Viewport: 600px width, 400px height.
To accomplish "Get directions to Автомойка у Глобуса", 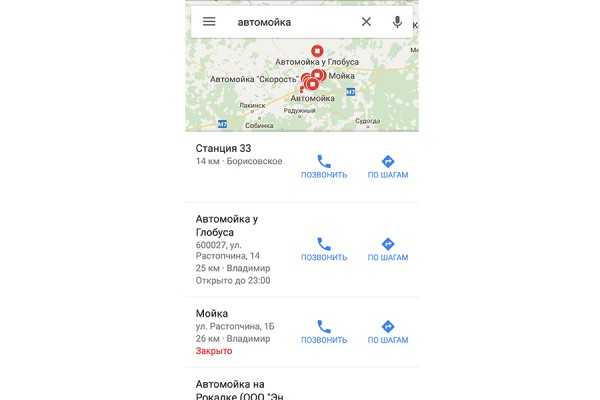I will (x=388, y=249).
